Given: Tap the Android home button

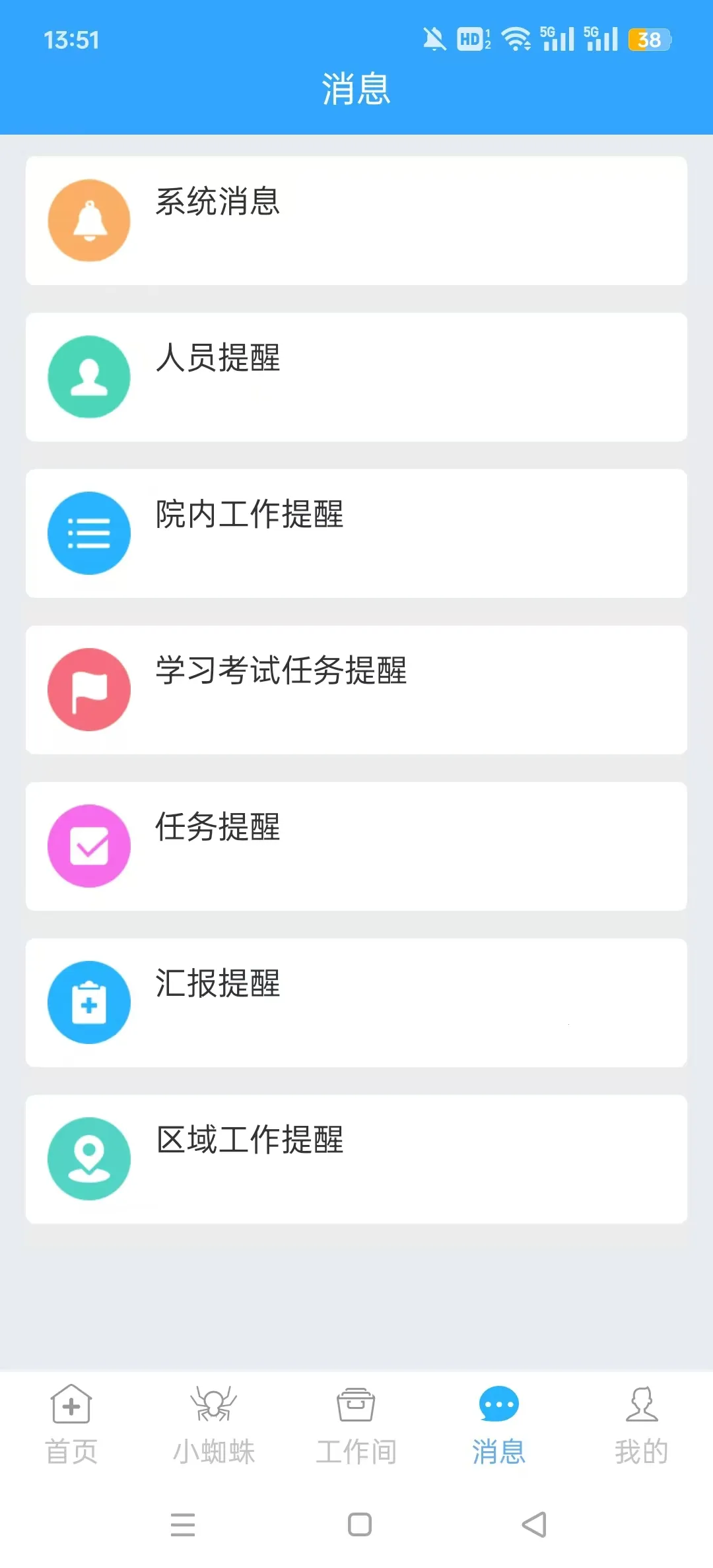Looking at the screenshot, I should [x=356, y=1526].
